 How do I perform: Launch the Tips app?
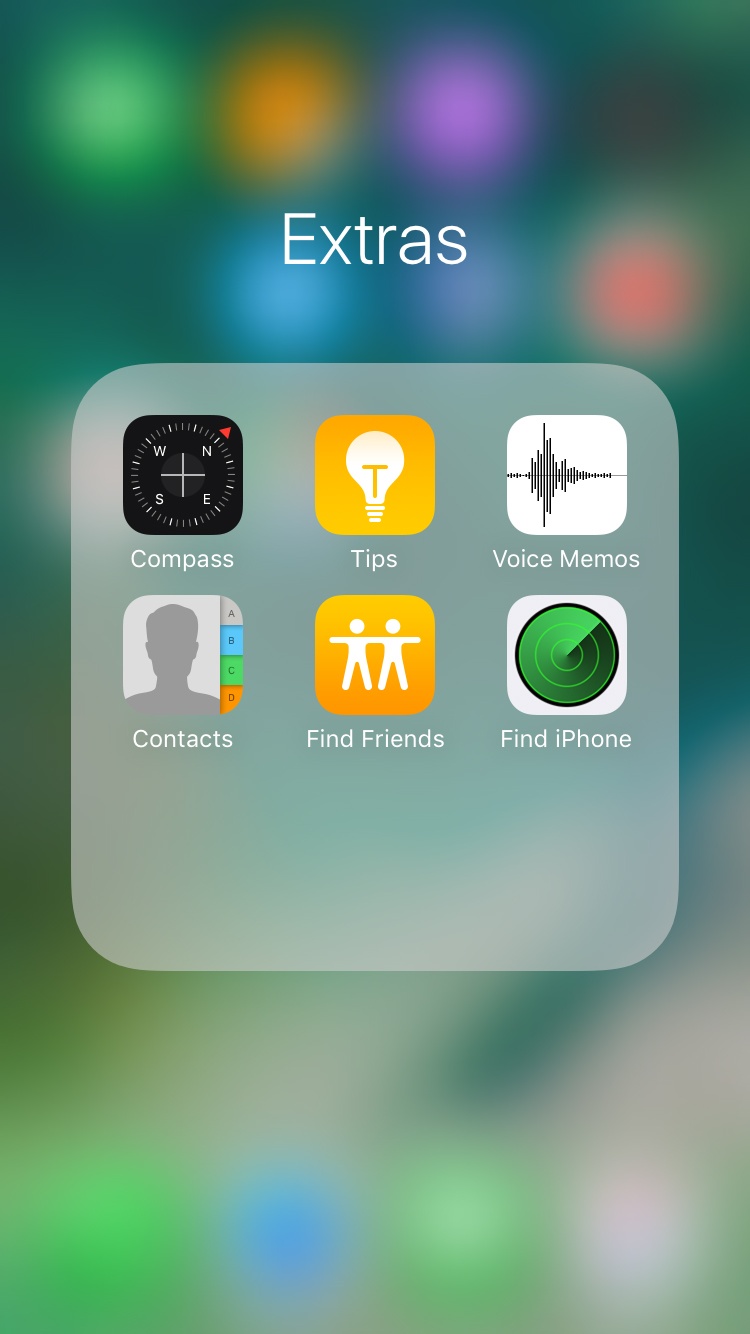click(x=375, y=475)
